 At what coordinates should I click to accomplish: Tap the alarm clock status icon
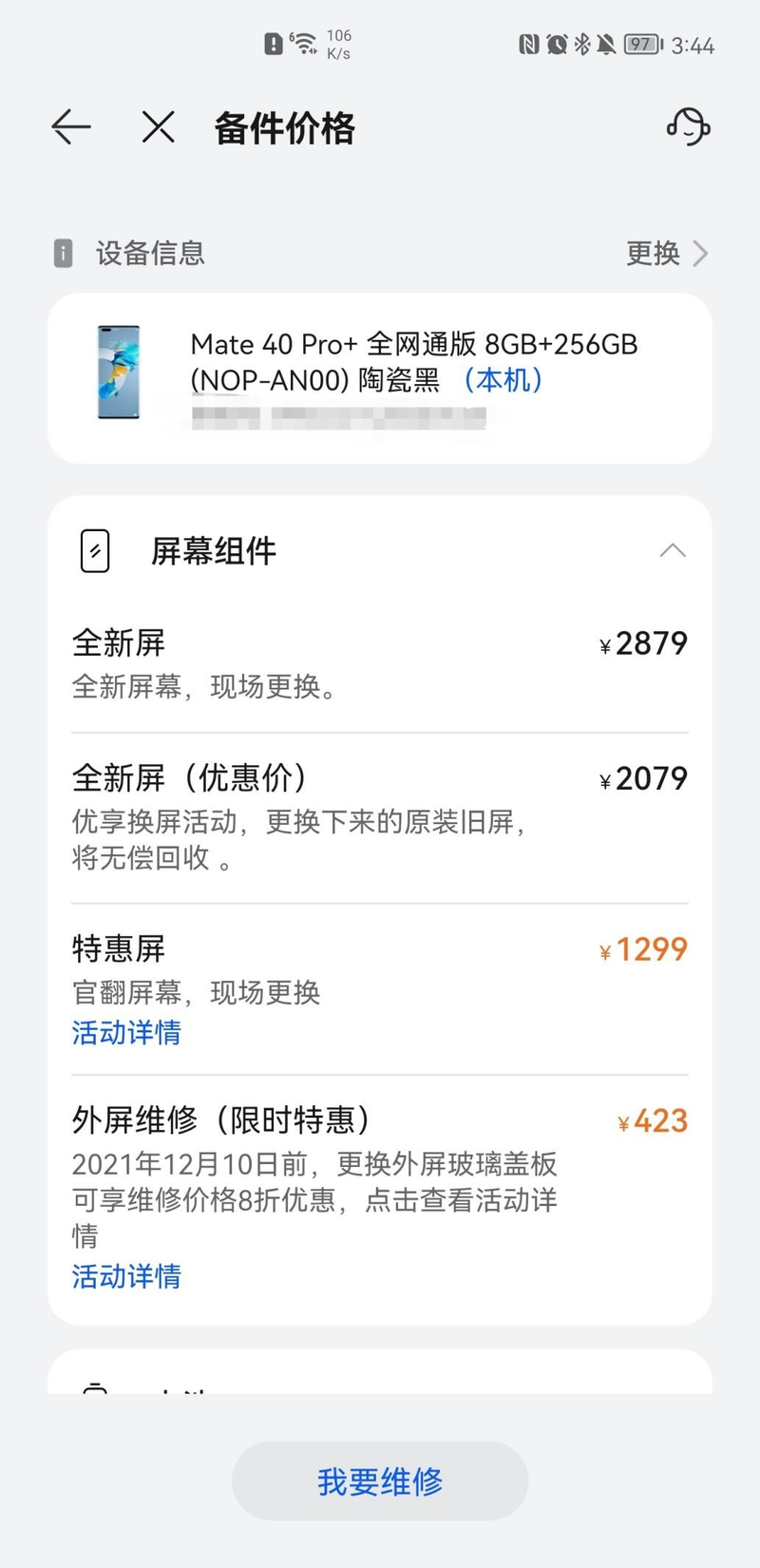[555, 45]
